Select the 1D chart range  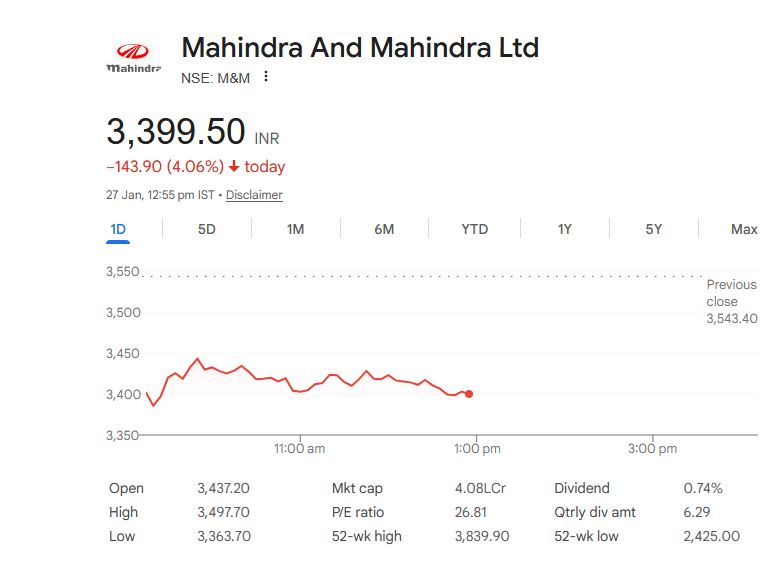(118, 229)
